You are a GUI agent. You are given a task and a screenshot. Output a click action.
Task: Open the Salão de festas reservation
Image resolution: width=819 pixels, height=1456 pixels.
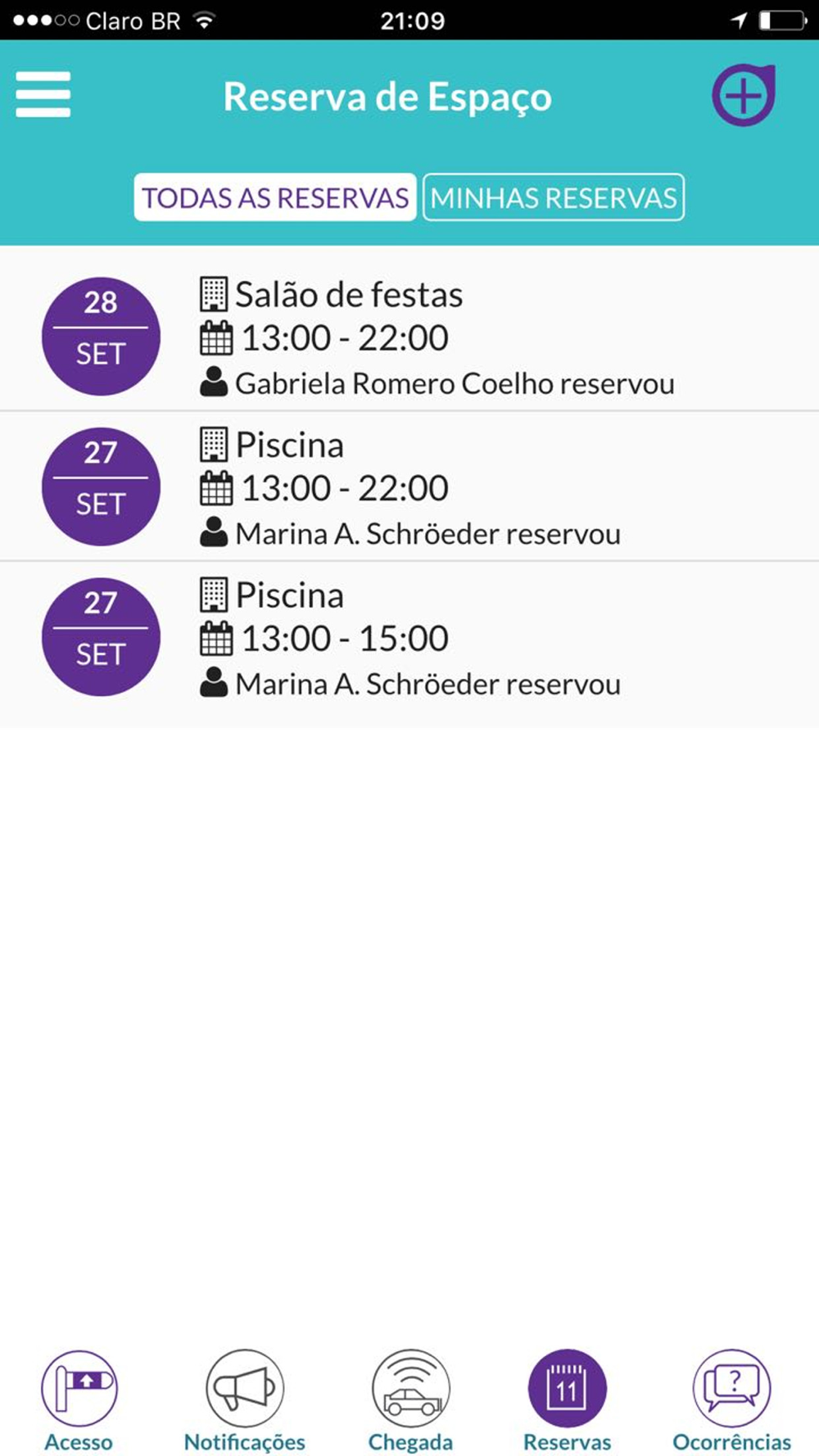[409, 337]
